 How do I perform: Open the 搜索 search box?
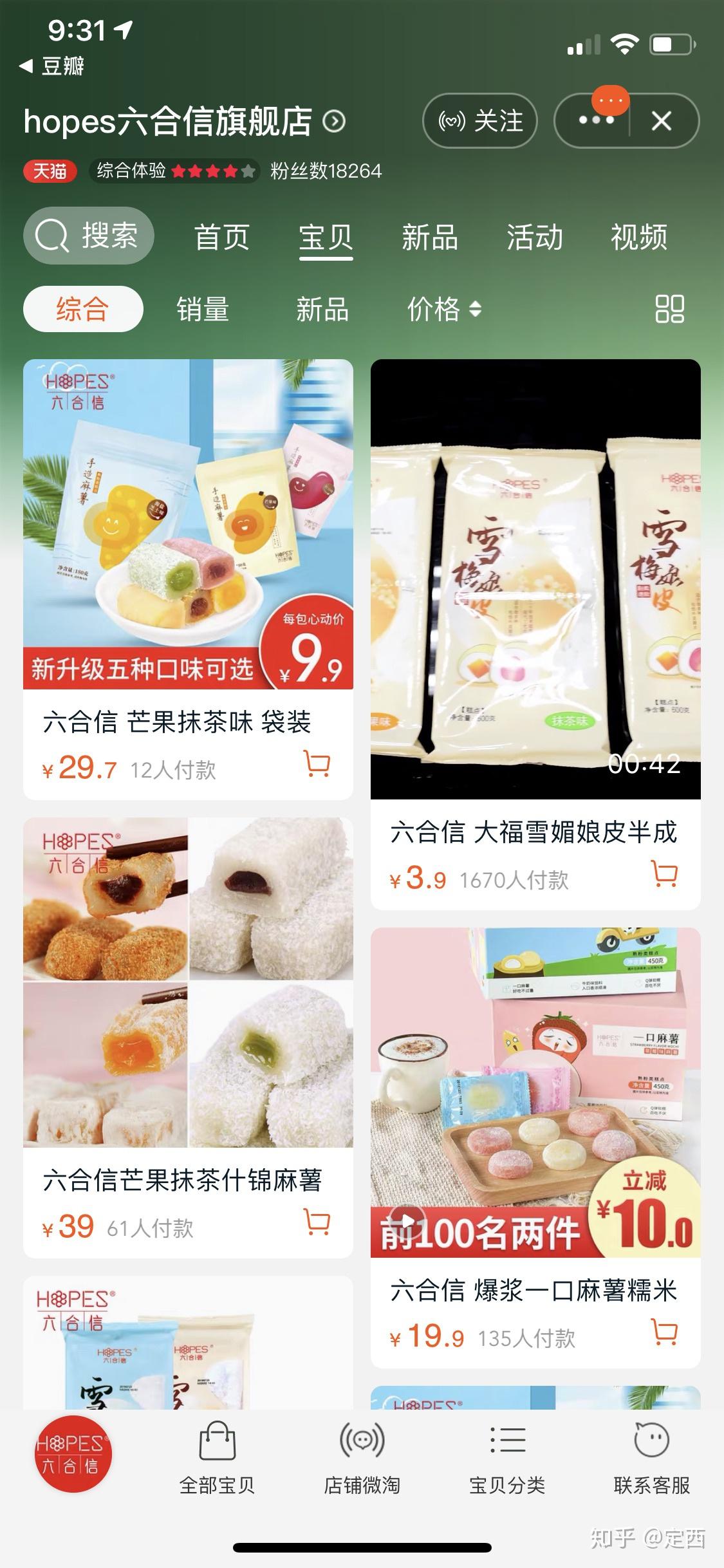click(89, 236)
